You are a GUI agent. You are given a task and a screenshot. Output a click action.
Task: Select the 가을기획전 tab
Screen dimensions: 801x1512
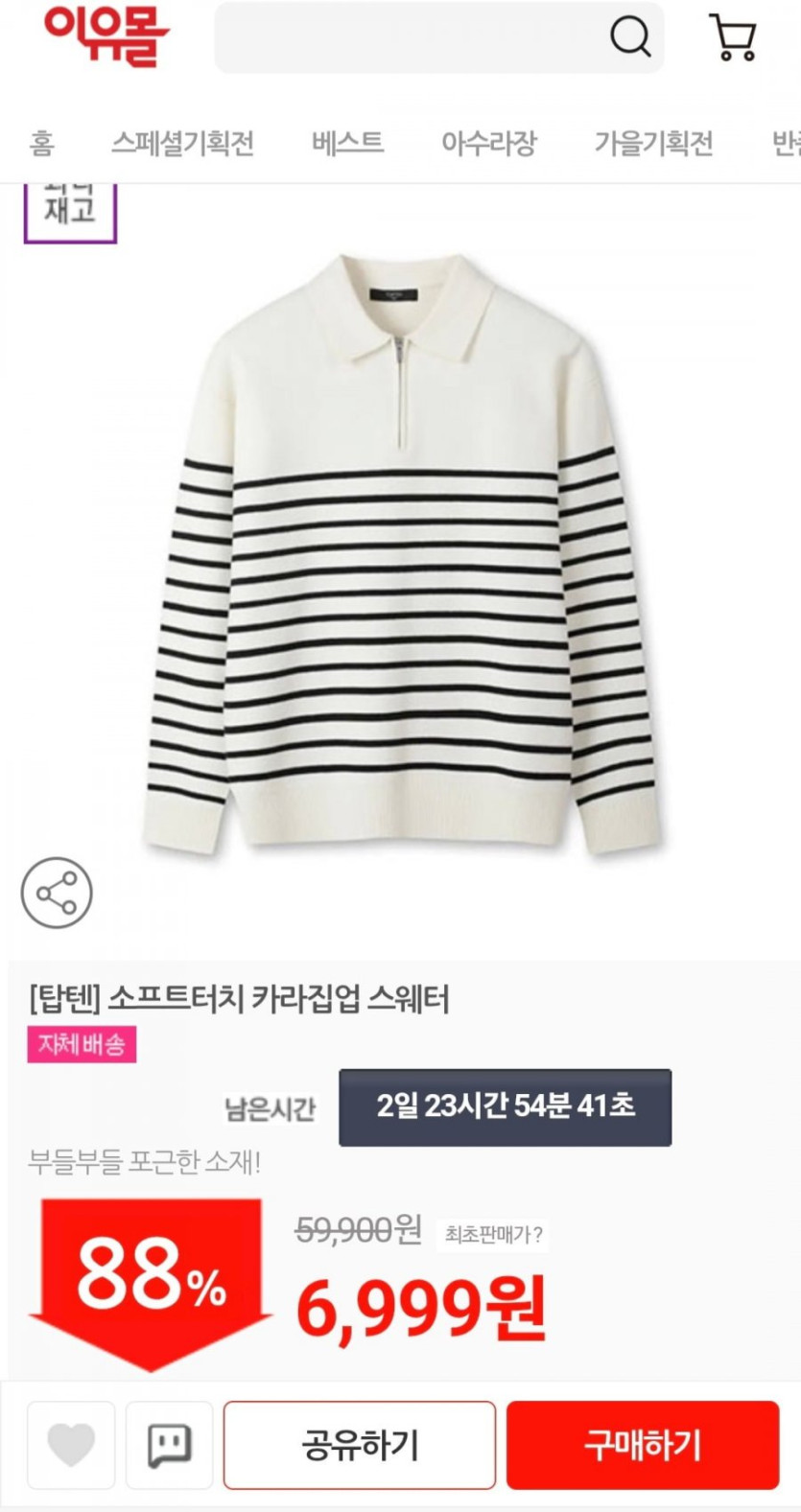coord(653,144)
